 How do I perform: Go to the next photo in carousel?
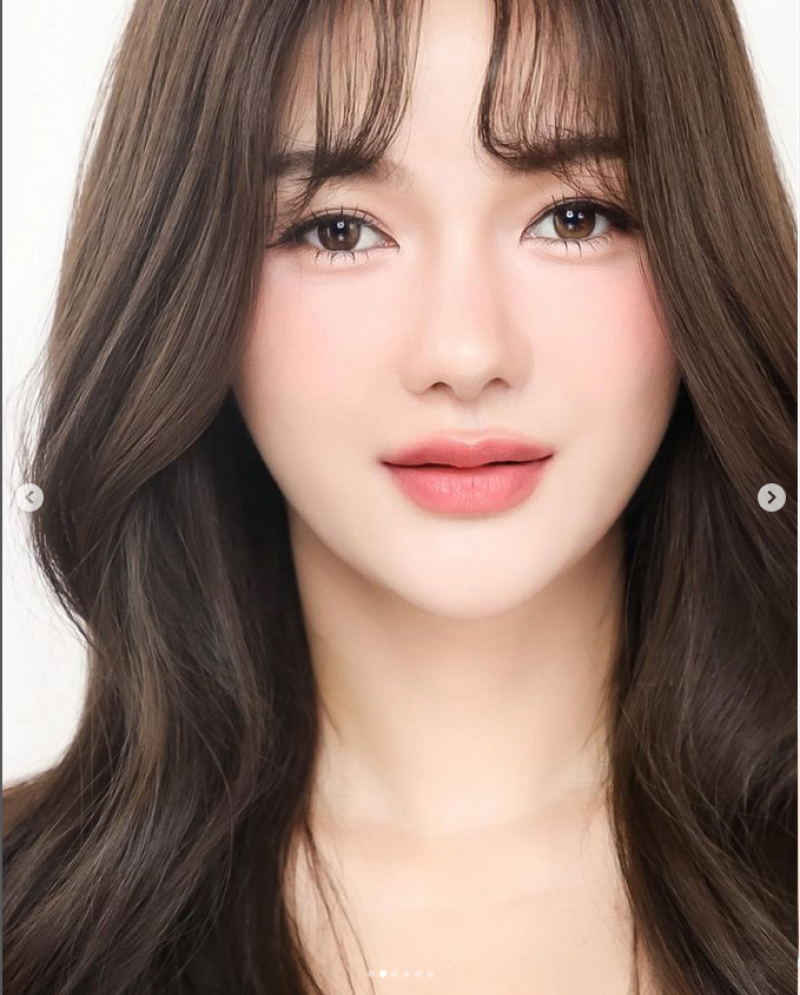(771, 497)
